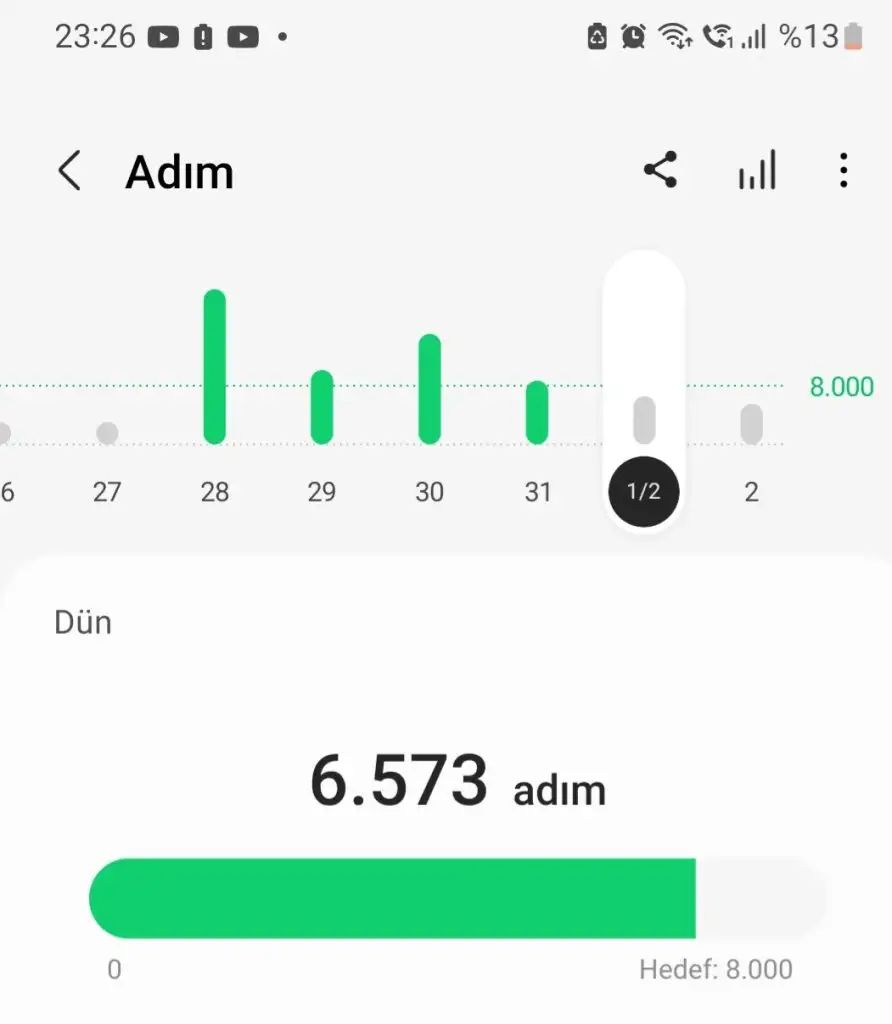Share the step count
Screen dimensions: 892x1024
(660, 171)
